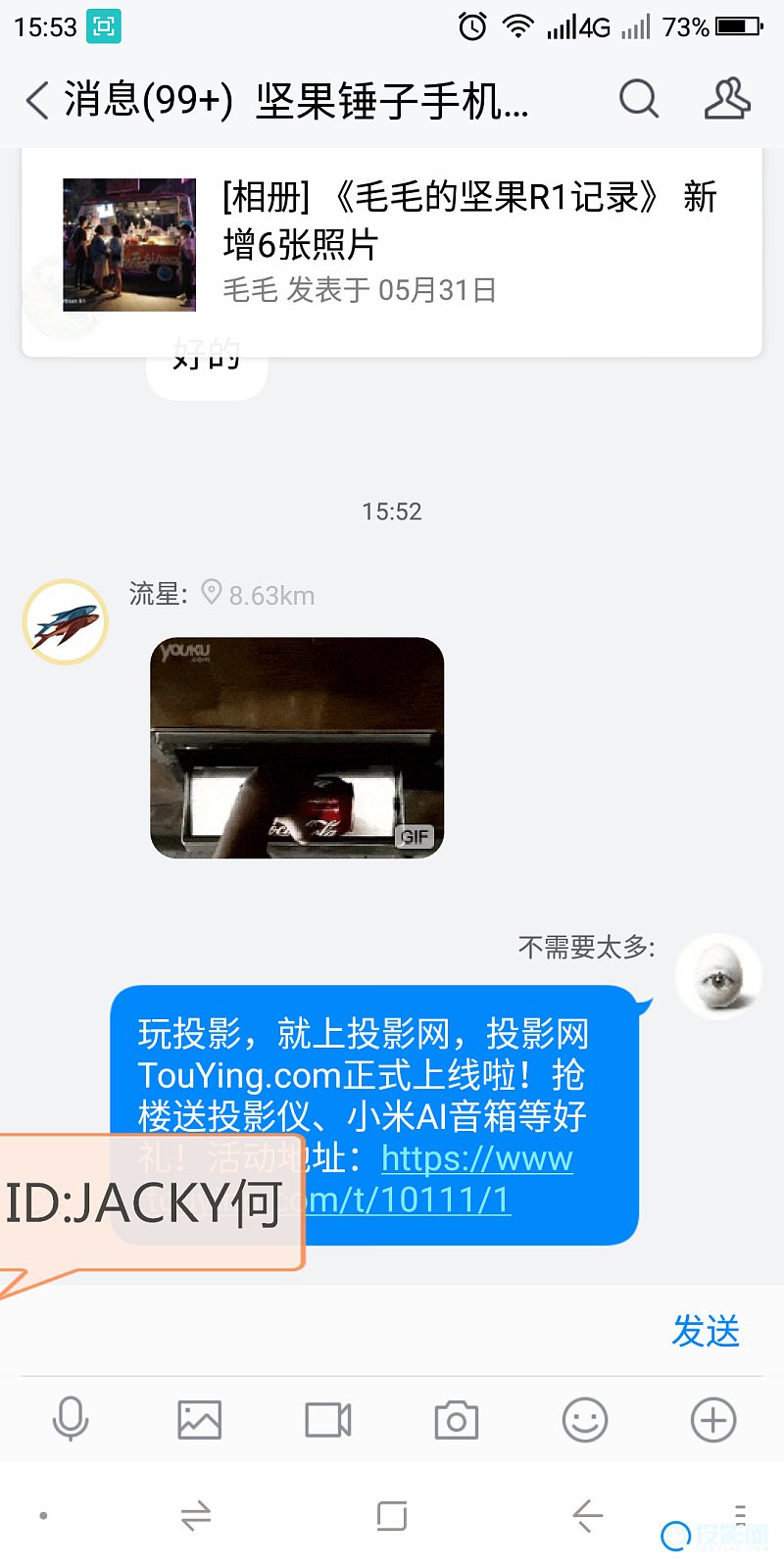
Task: Open the egg avatar of 不需要太多
Action: pos(718,976)
